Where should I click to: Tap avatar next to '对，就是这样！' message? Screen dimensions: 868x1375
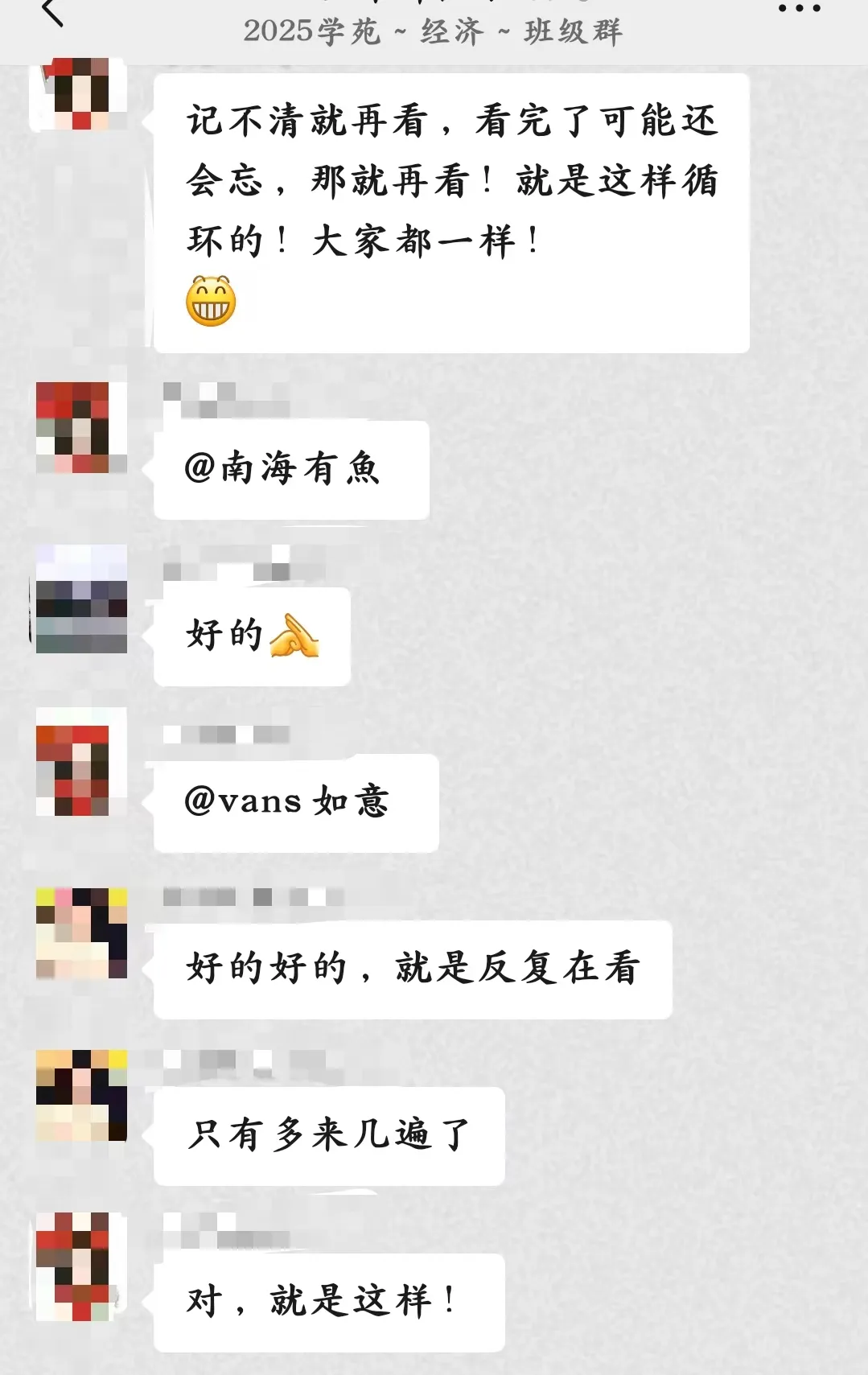coord(81,1266)
